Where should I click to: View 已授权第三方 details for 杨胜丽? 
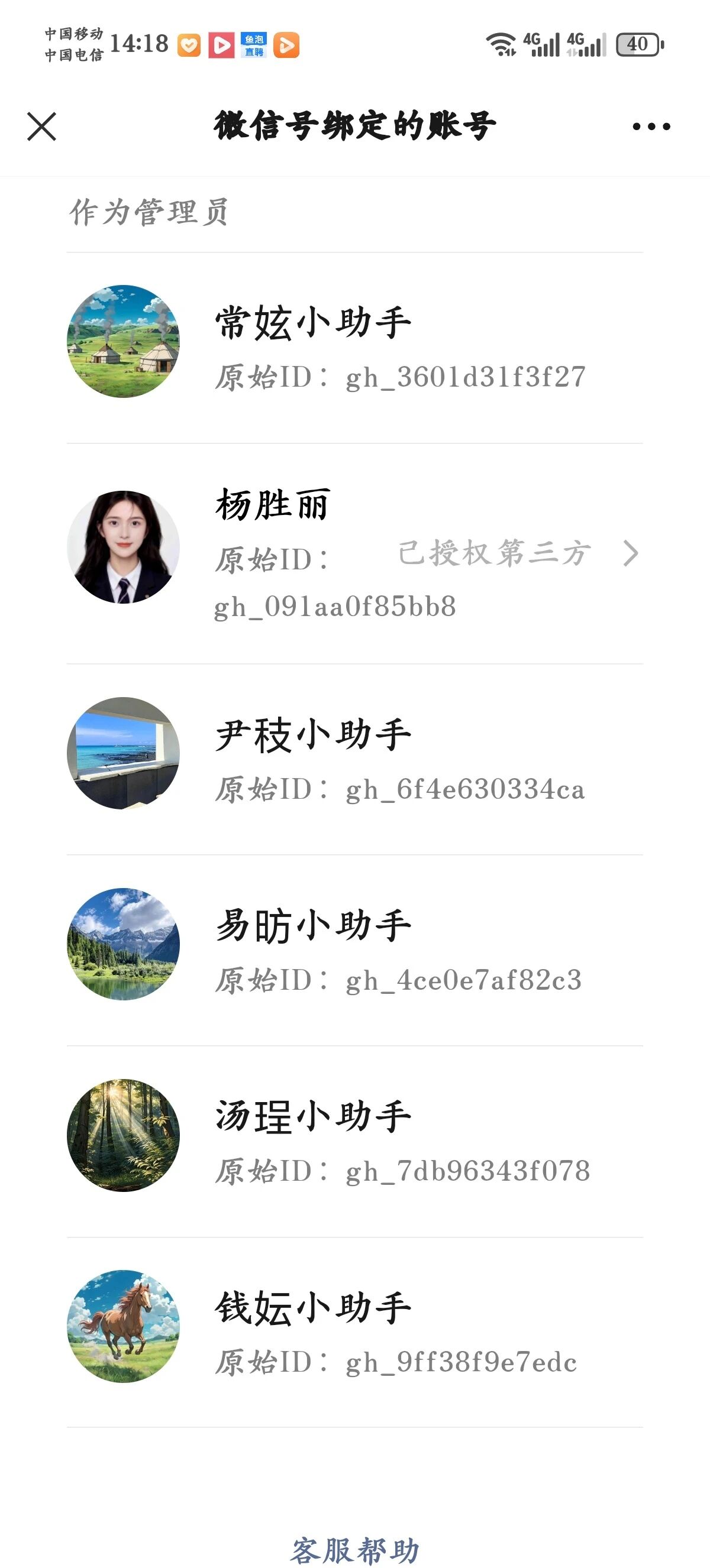pyautogui.click(x=518, y=553)
